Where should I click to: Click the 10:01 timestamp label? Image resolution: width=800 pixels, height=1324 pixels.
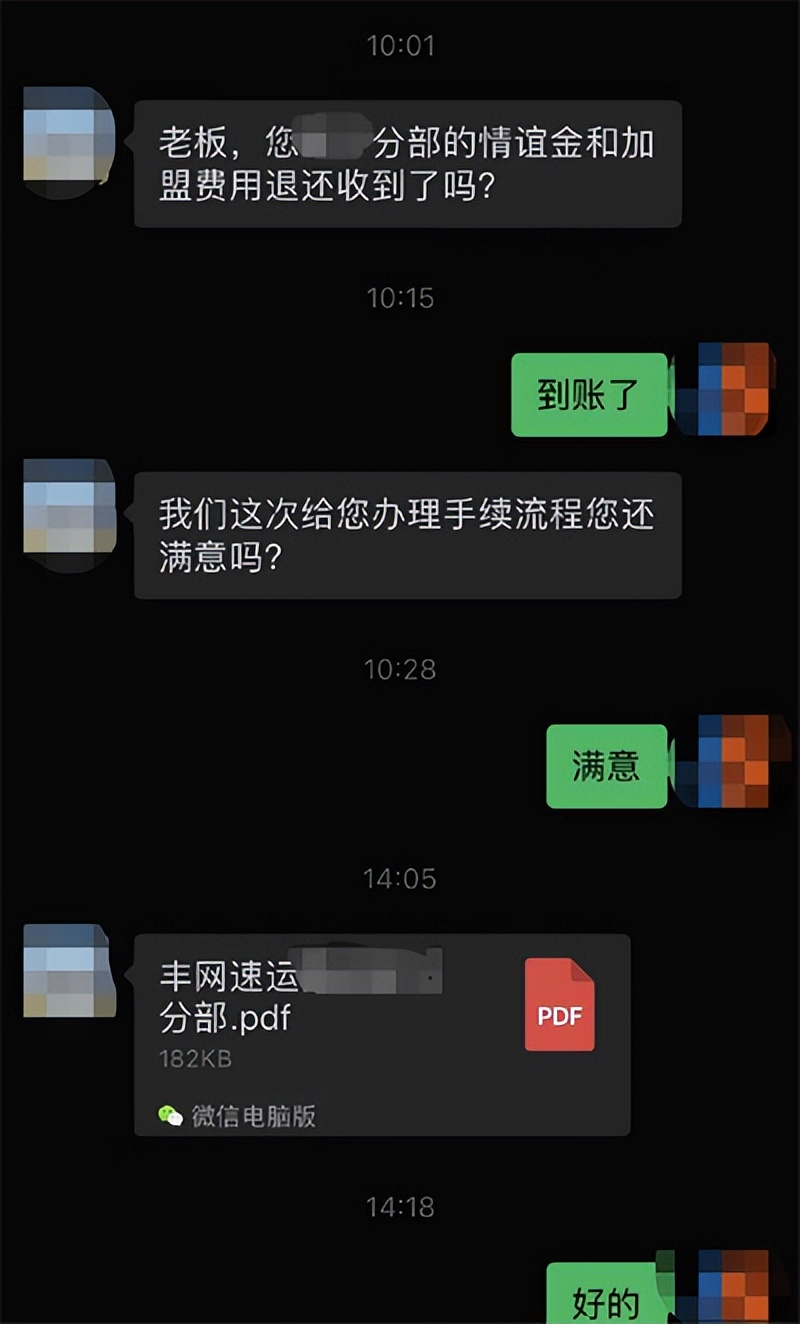tap(400, 45)
